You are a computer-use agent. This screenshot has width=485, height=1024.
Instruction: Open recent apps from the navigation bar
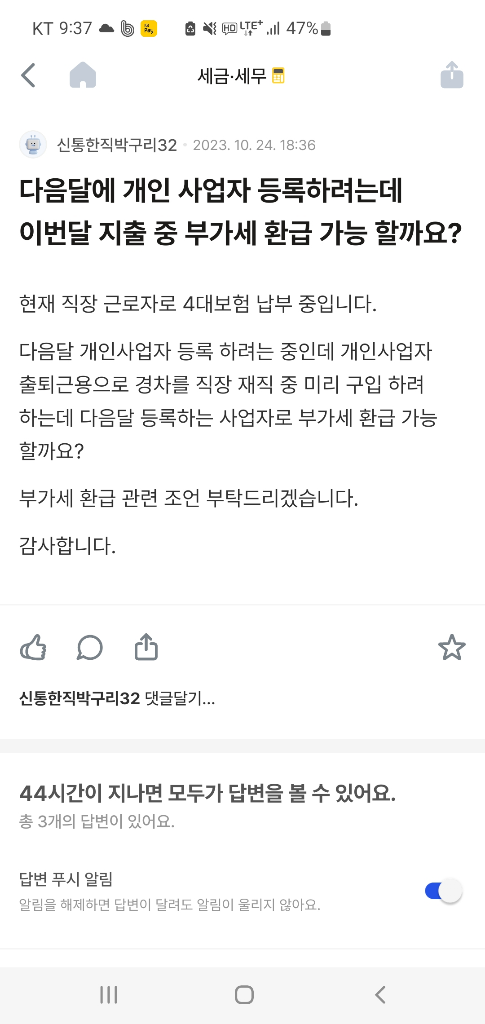pyautogui.click(x=108, y=995)
